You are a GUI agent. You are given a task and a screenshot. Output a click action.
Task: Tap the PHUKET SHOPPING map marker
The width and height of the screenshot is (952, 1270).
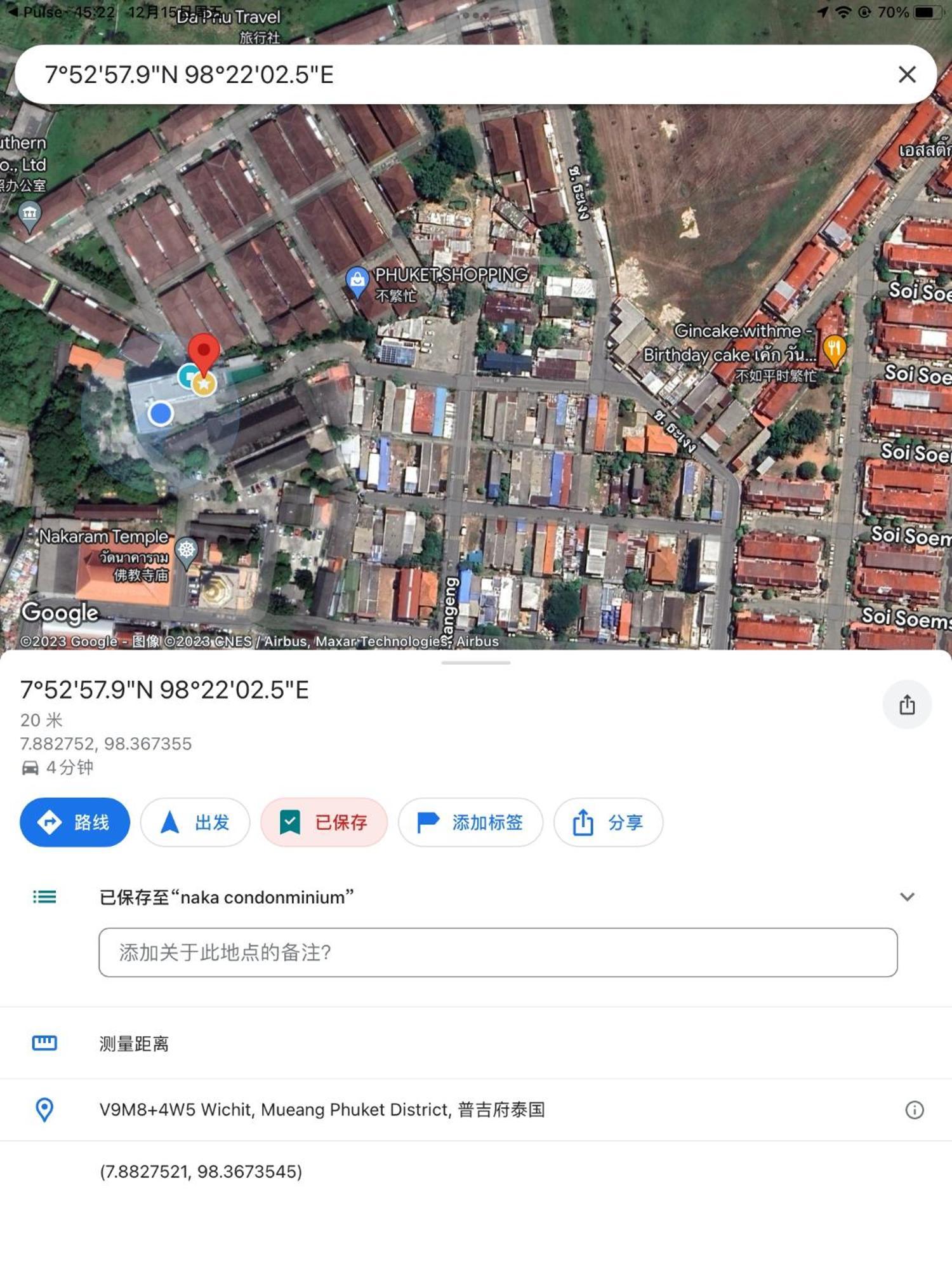tap(357, 280)
